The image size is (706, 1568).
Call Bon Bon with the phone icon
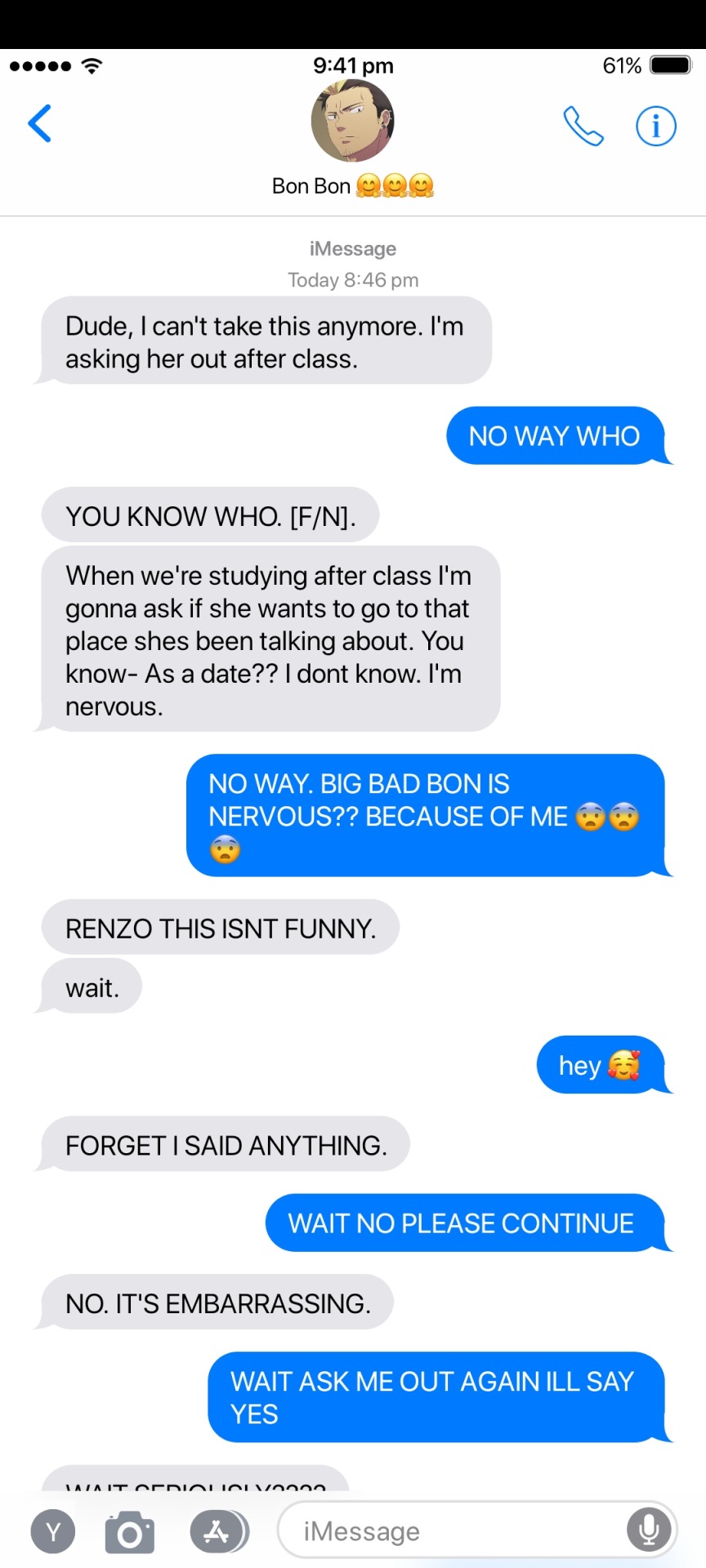(583, 126)
